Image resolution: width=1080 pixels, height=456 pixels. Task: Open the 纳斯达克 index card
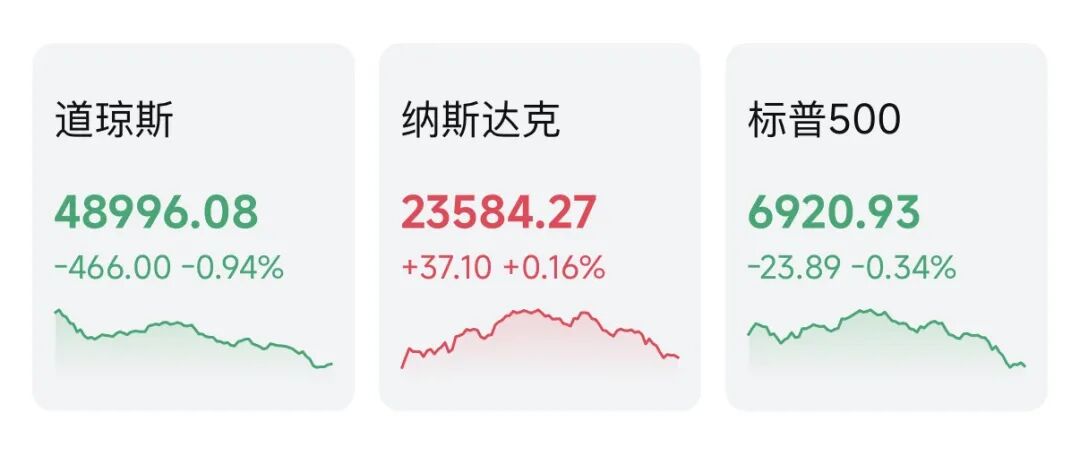(539, 227)
